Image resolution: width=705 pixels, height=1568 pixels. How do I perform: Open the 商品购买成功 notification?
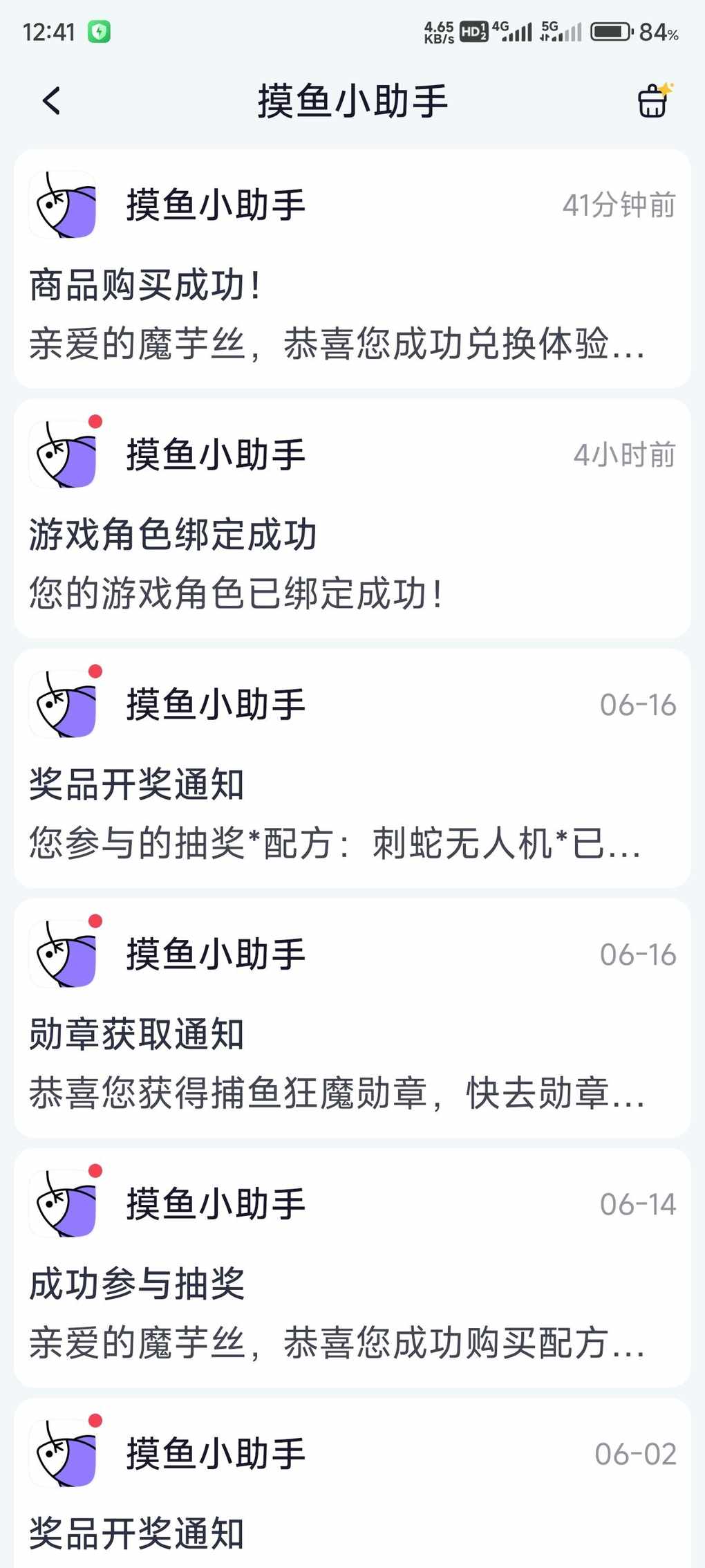pos(352,269)
